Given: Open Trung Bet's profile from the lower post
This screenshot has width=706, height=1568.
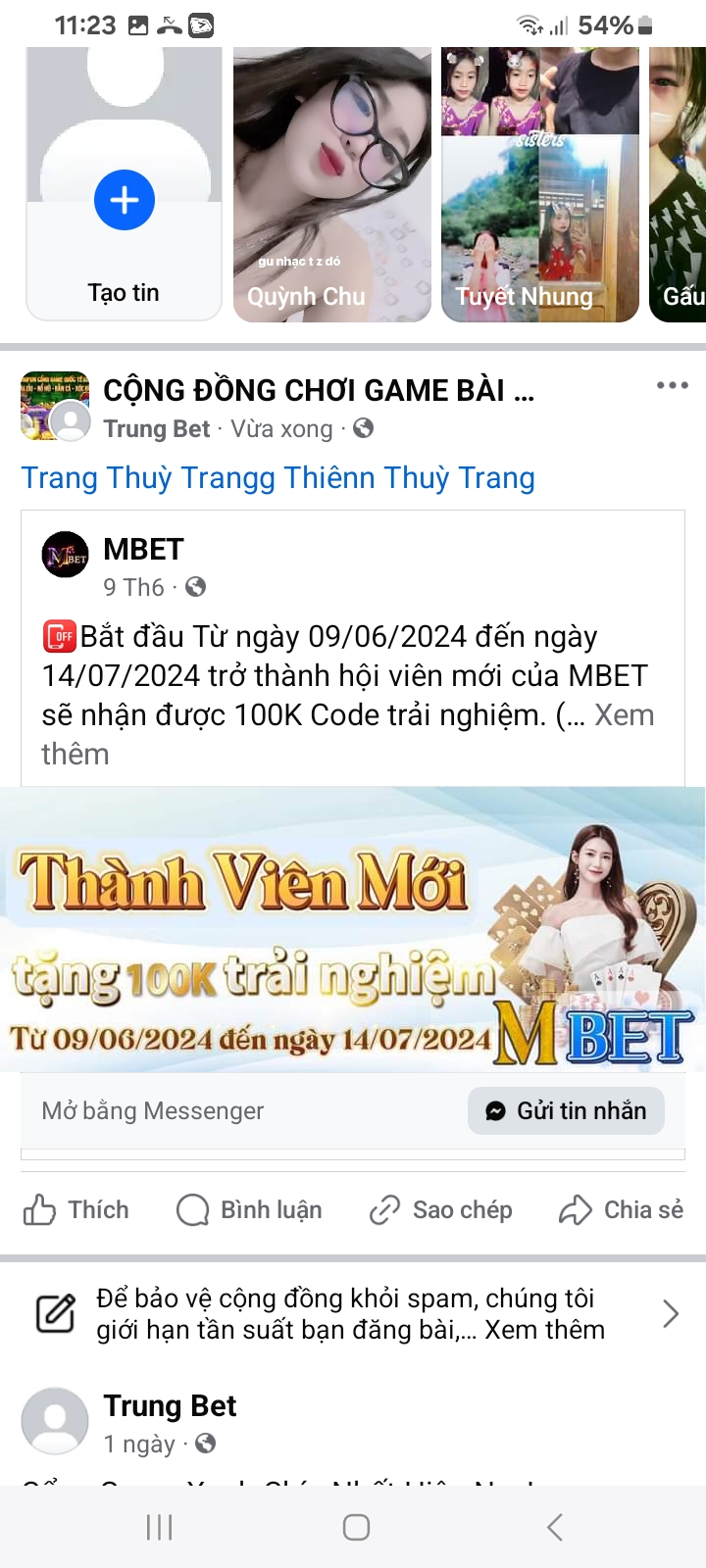Looking at the screenshot, I should (170, 1406).
